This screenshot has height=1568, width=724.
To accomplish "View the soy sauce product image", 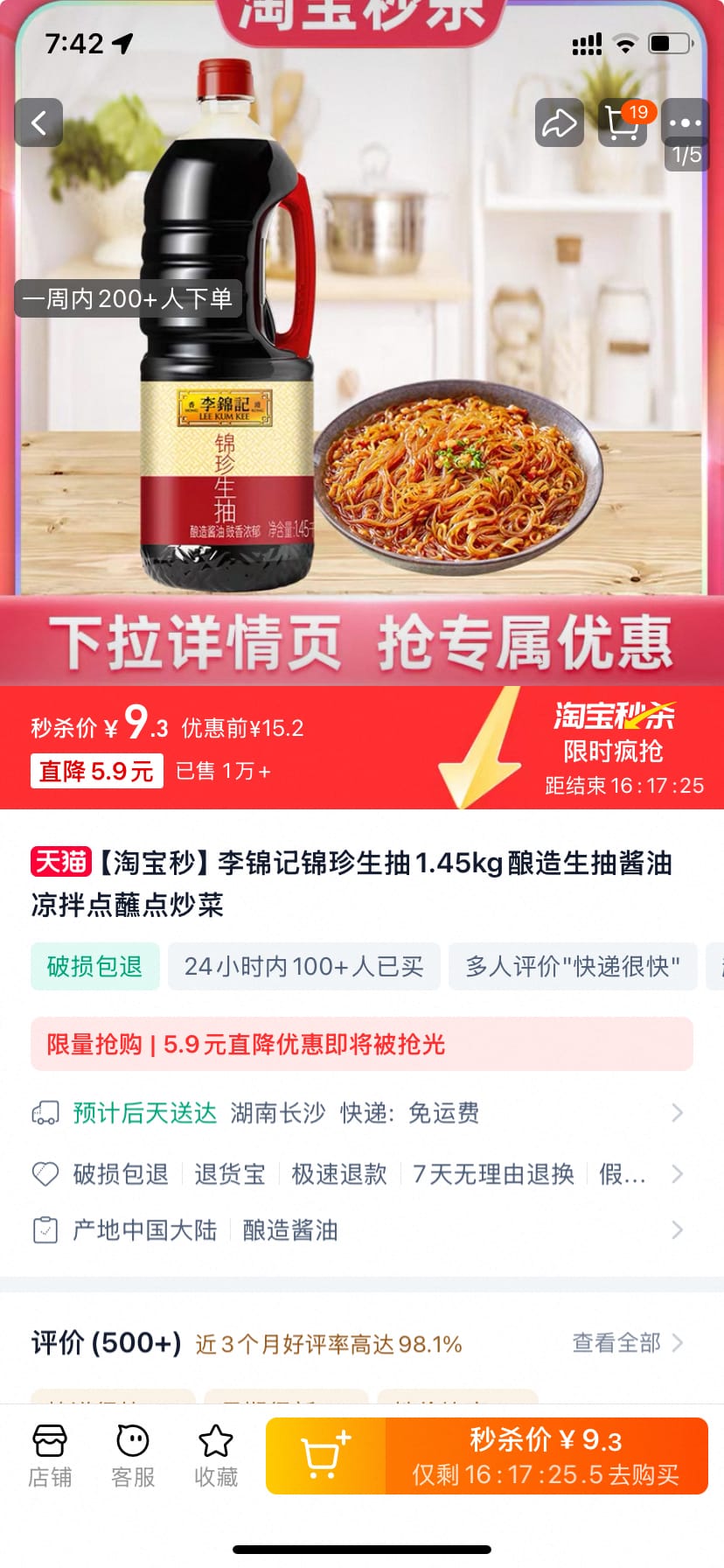I will point(227,350).
